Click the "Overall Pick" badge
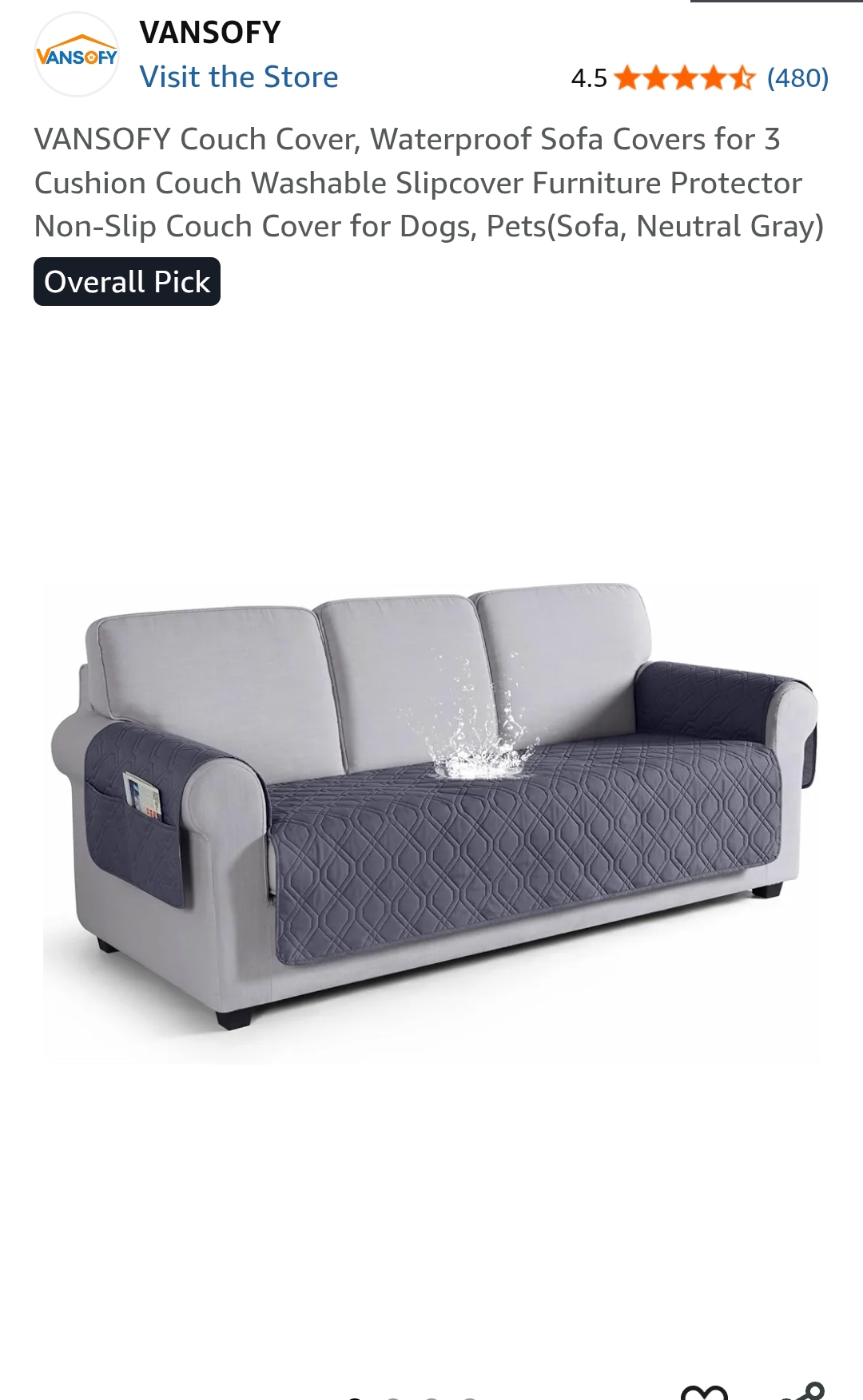This screenshot has width=863, height=1400. pyautogui.click(x=126, y=281)
